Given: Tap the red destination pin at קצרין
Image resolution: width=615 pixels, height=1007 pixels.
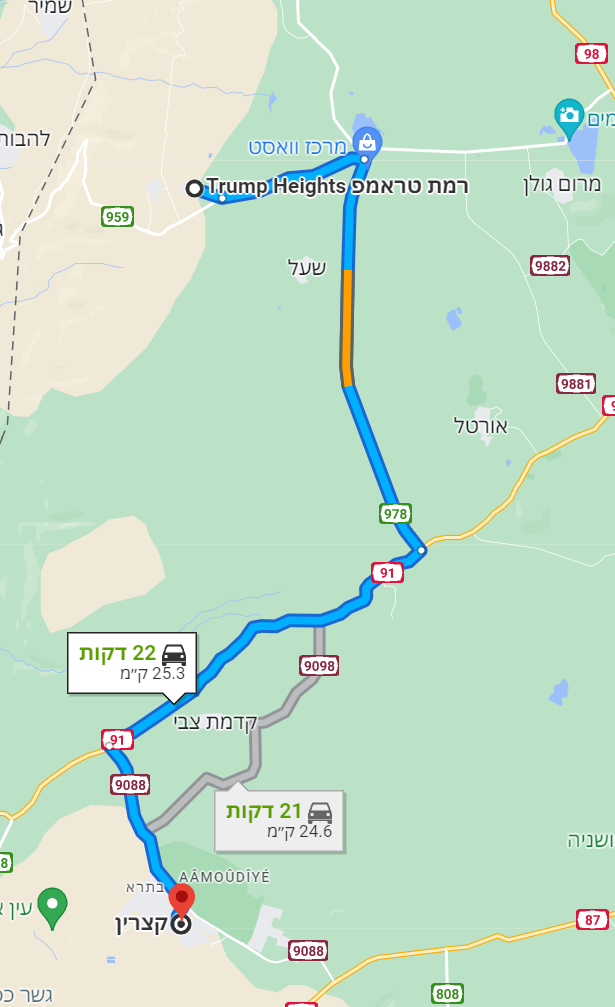Looking at the screenshot, I should tap(182, 896).
